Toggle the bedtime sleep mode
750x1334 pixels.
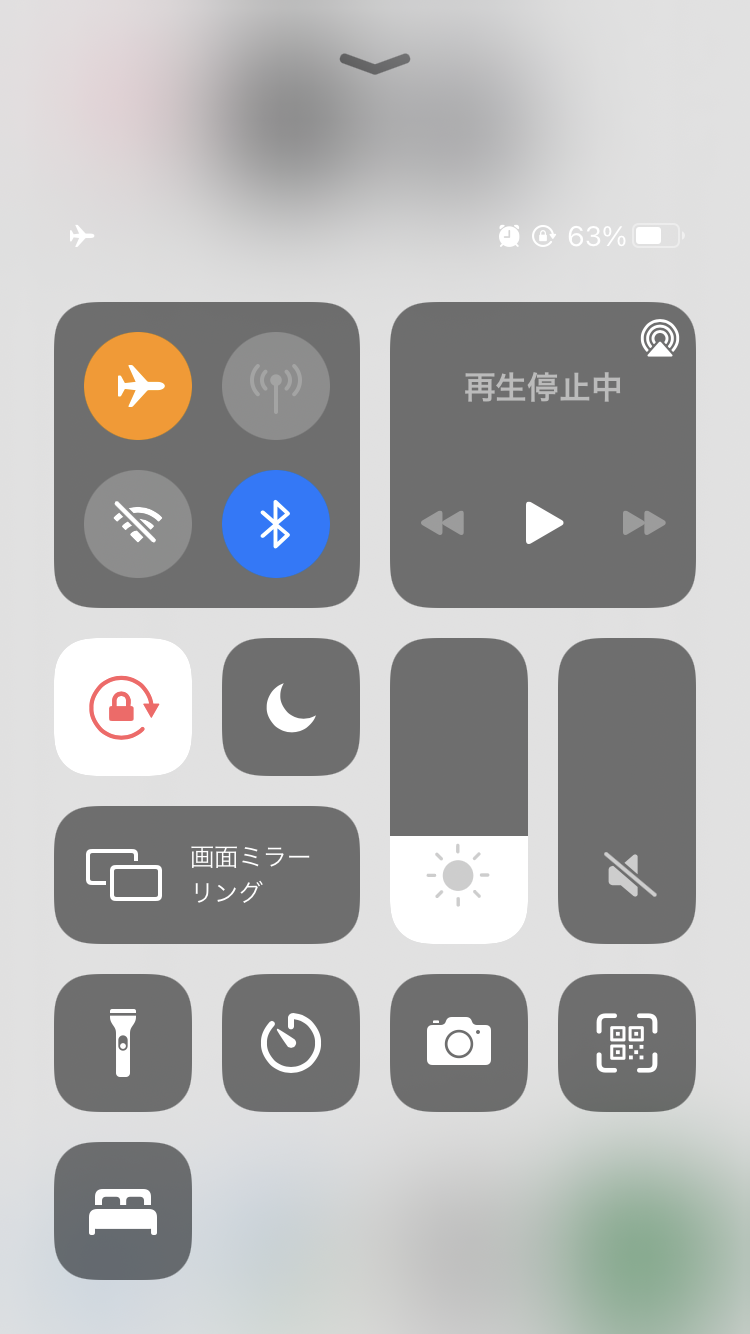[123, 1211]
